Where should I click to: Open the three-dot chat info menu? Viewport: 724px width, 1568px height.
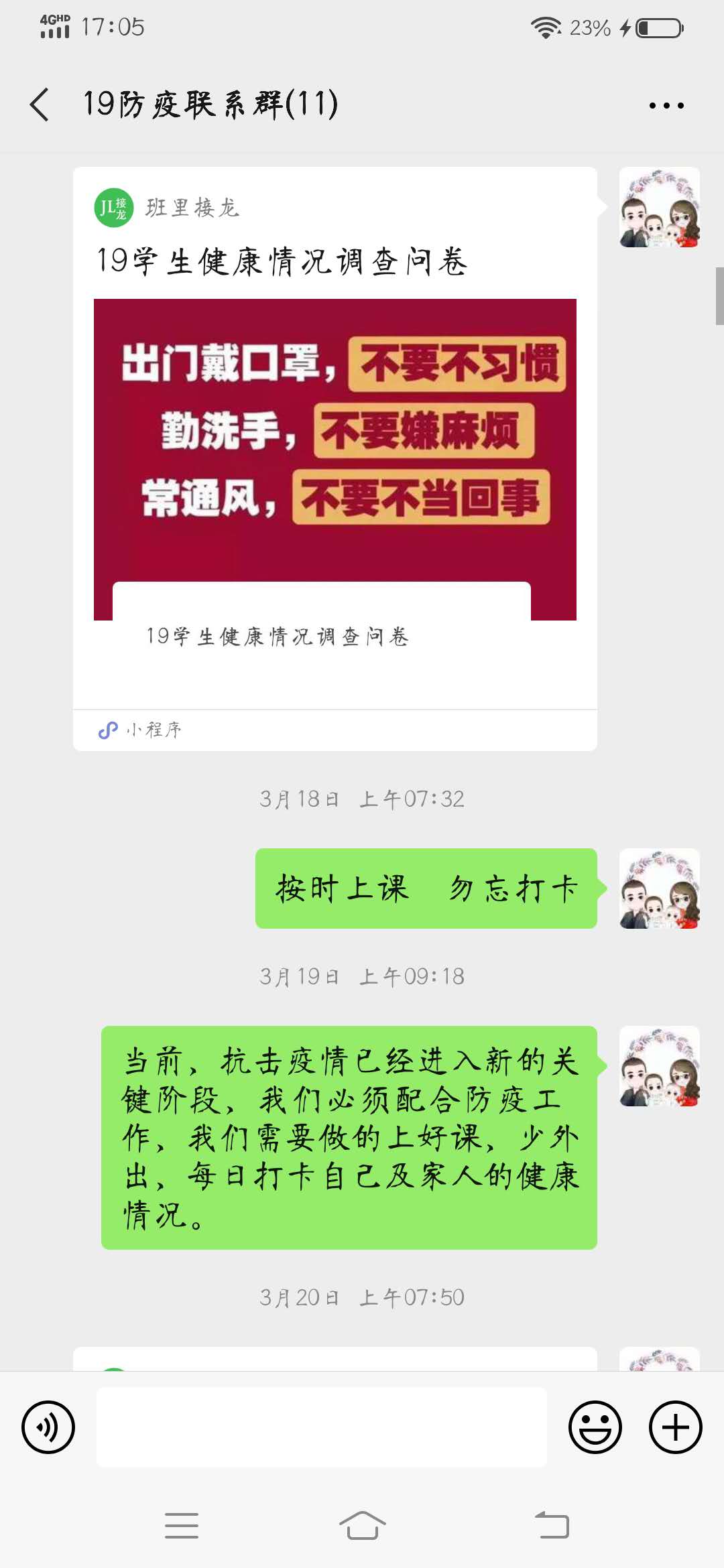click(666, 105)
